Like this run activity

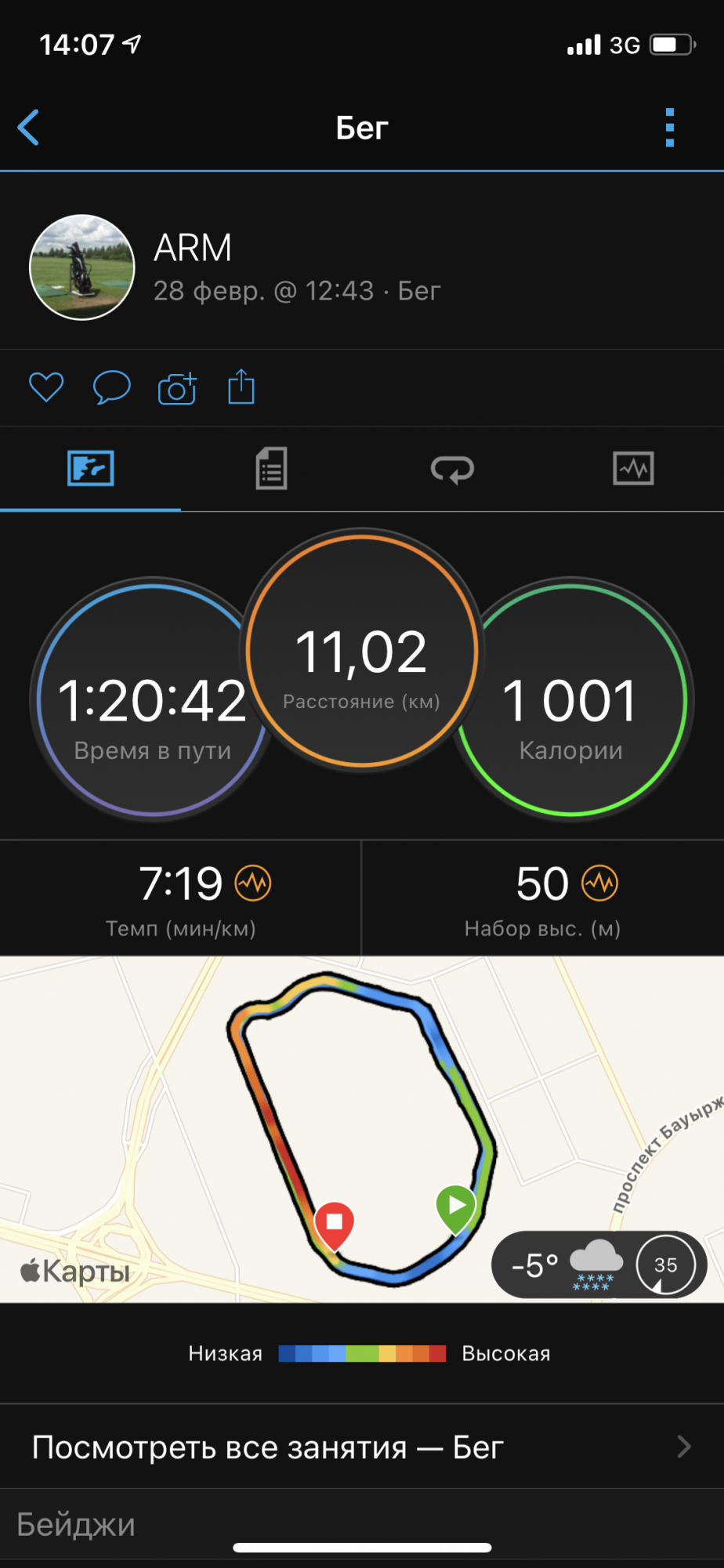tap(46, 387)
